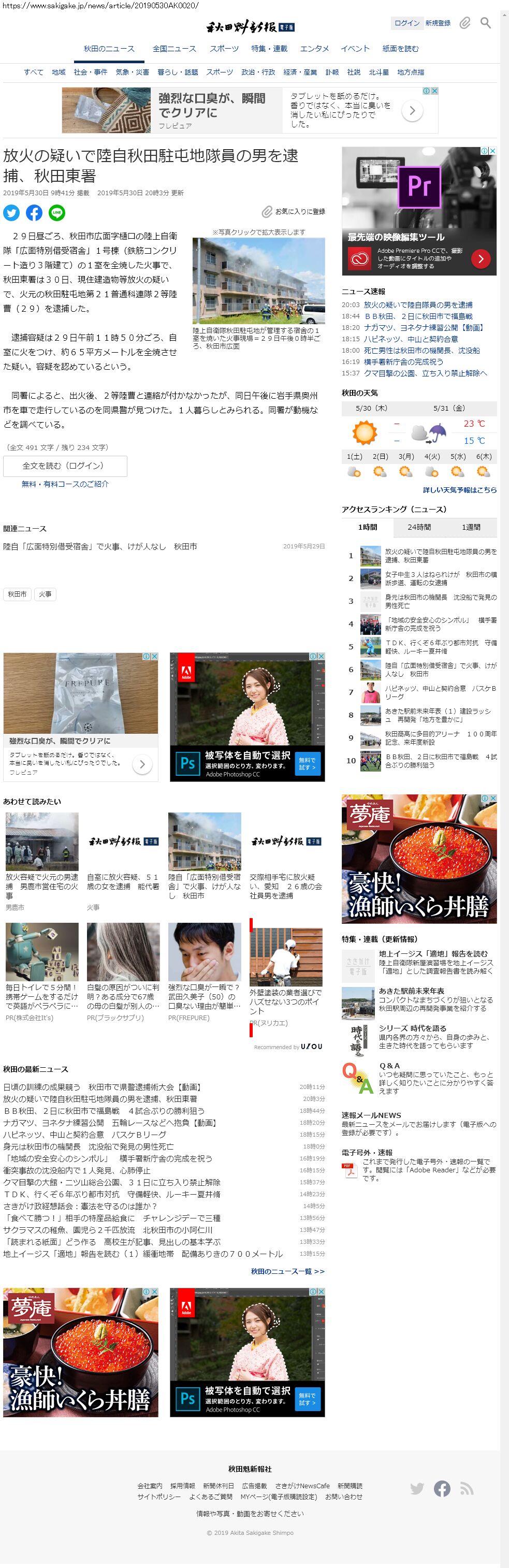The width and height of the screenshot is (509, 1568).
Task: Select the 火事 tag chip
Action: 45,593
